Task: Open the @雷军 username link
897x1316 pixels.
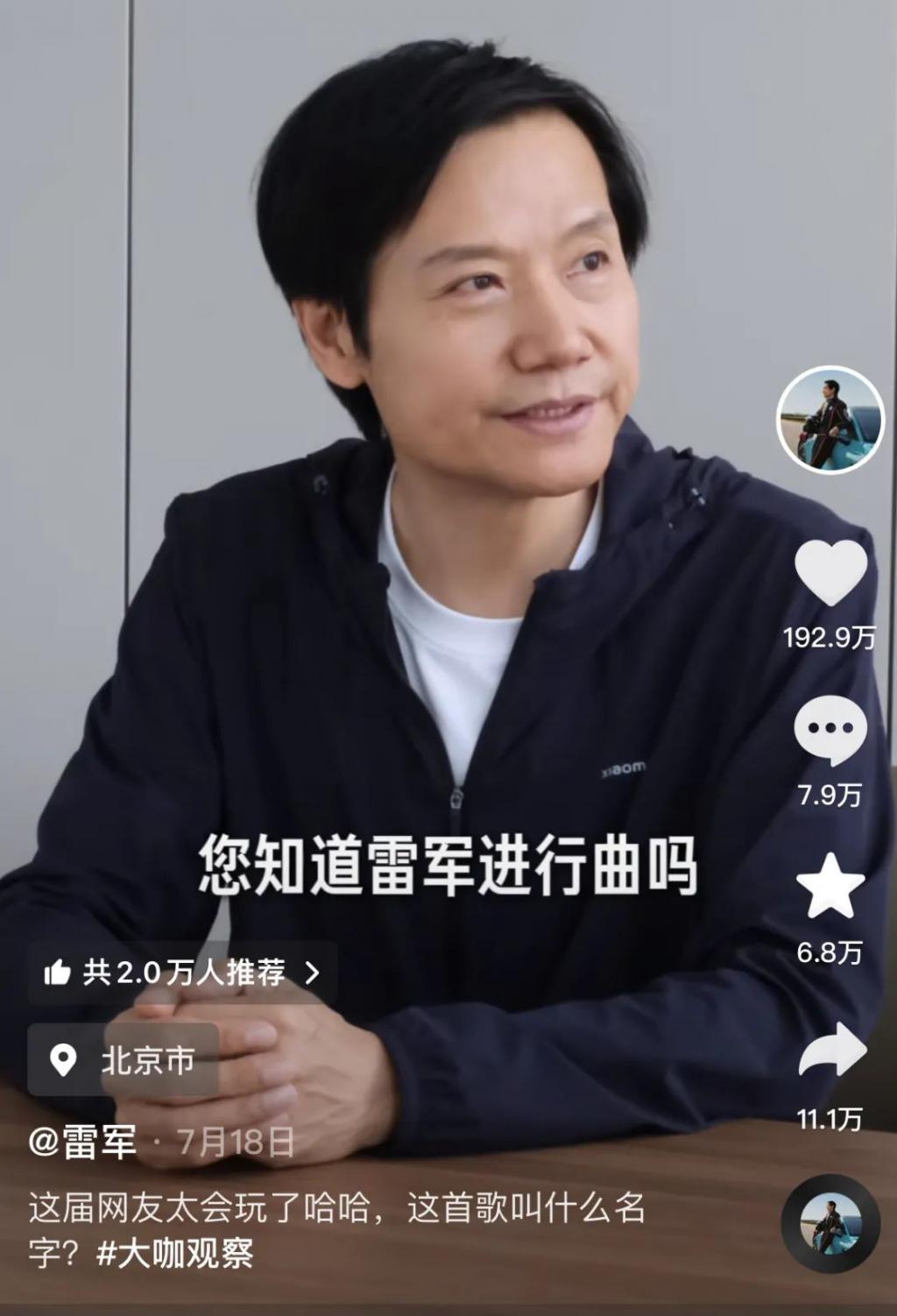Action: 83,1142
